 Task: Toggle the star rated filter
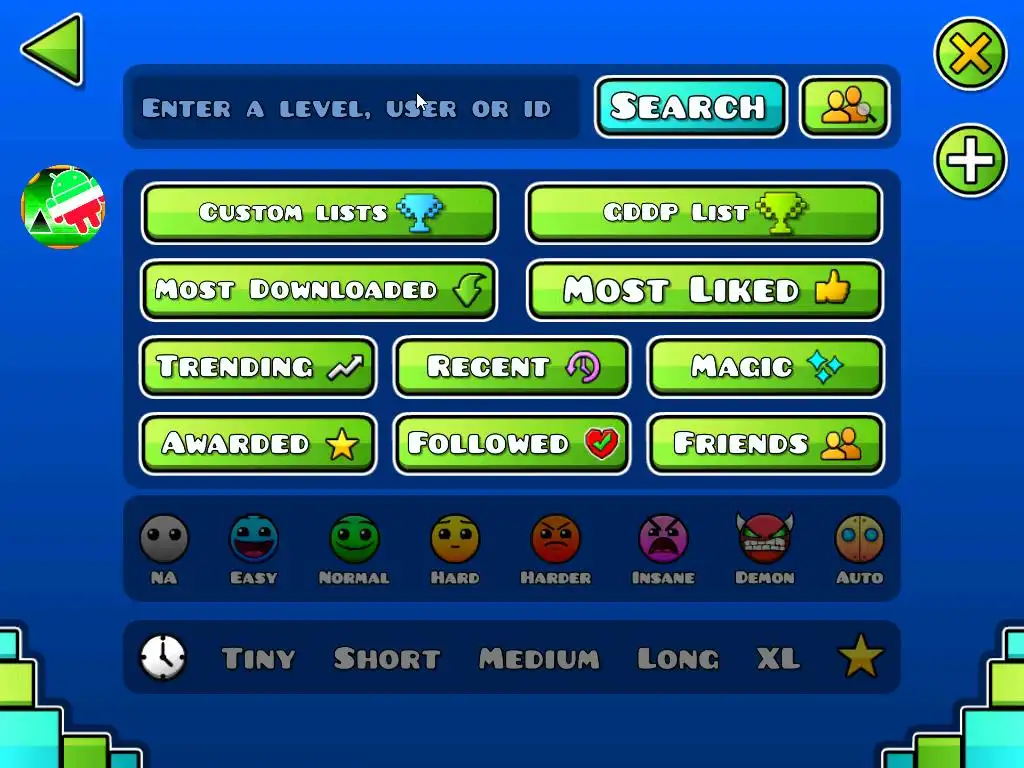pyautogui.click(x=860, y=657)
